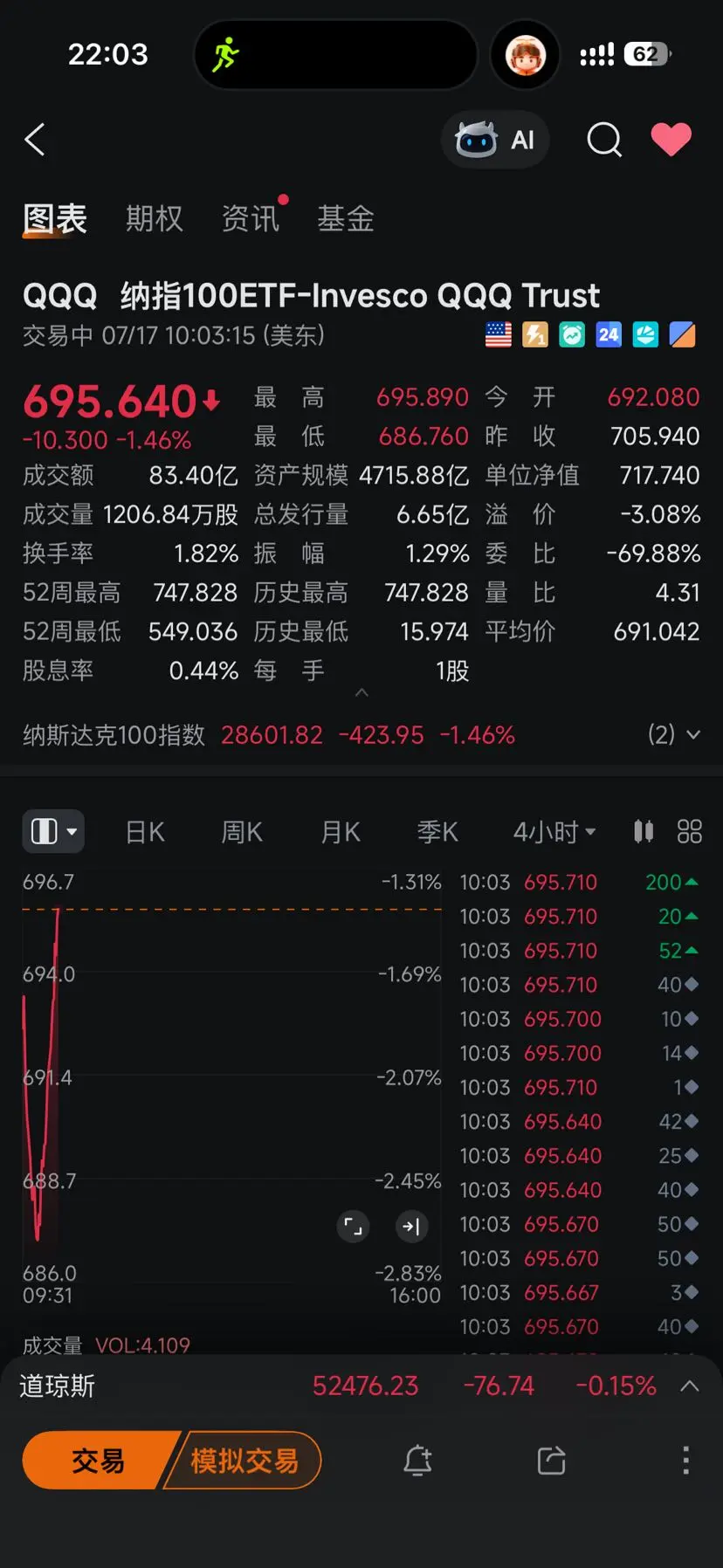Open the 4小时 interval dropdown
Screen dimensions: 723x1568
[x=554, y=832]
